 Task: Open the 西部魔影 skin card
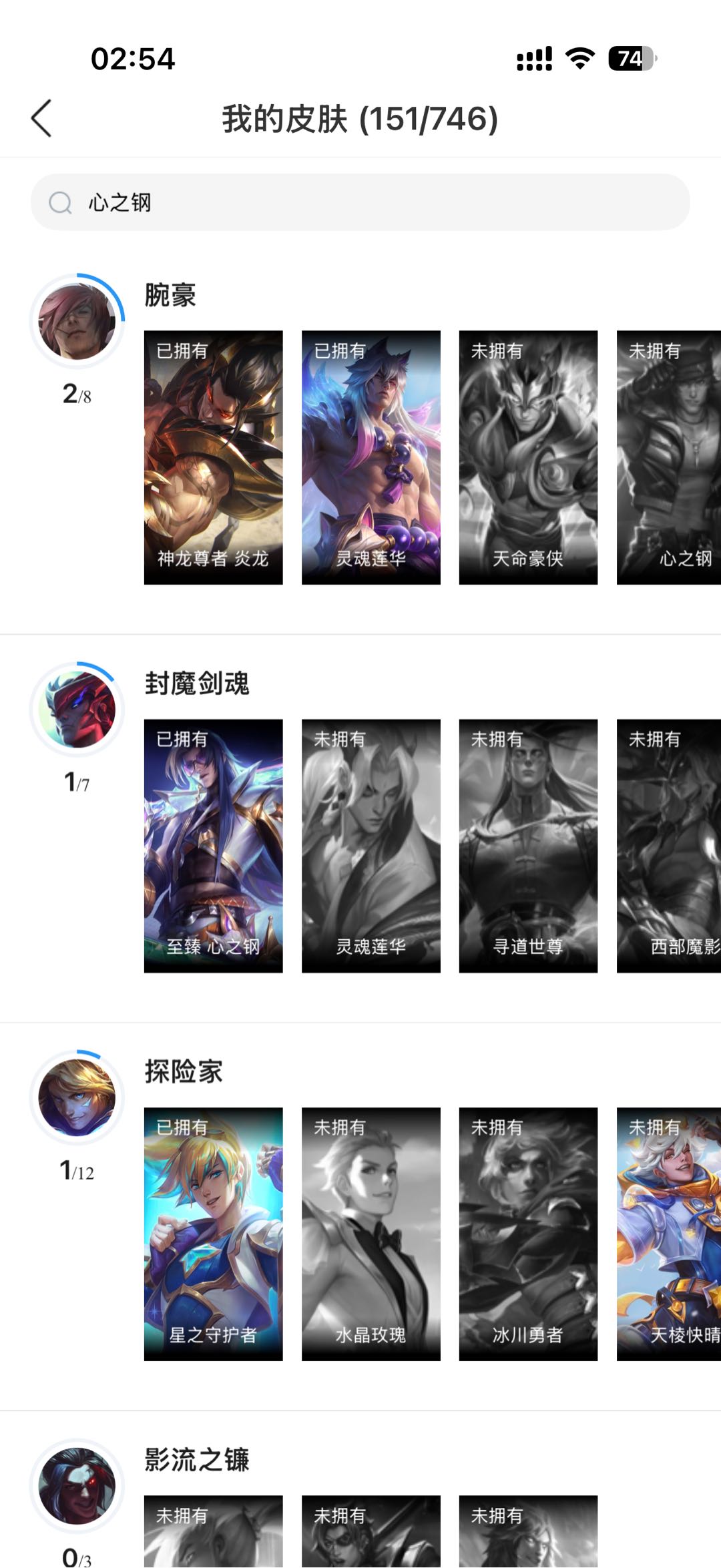(669, 846)
